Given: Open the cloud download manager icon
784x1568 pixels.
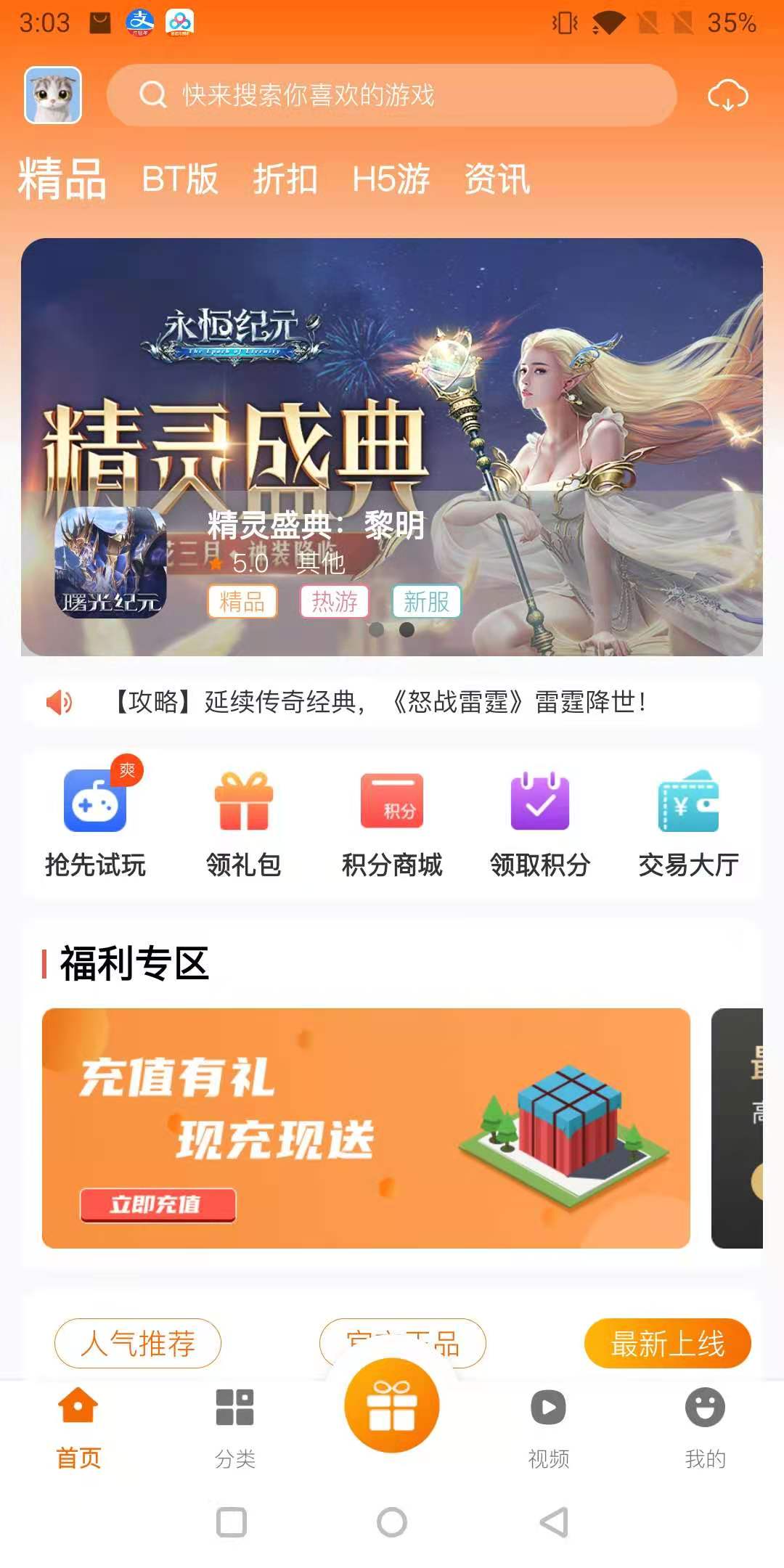Looking at the screenshot, I should pos(727,95).
